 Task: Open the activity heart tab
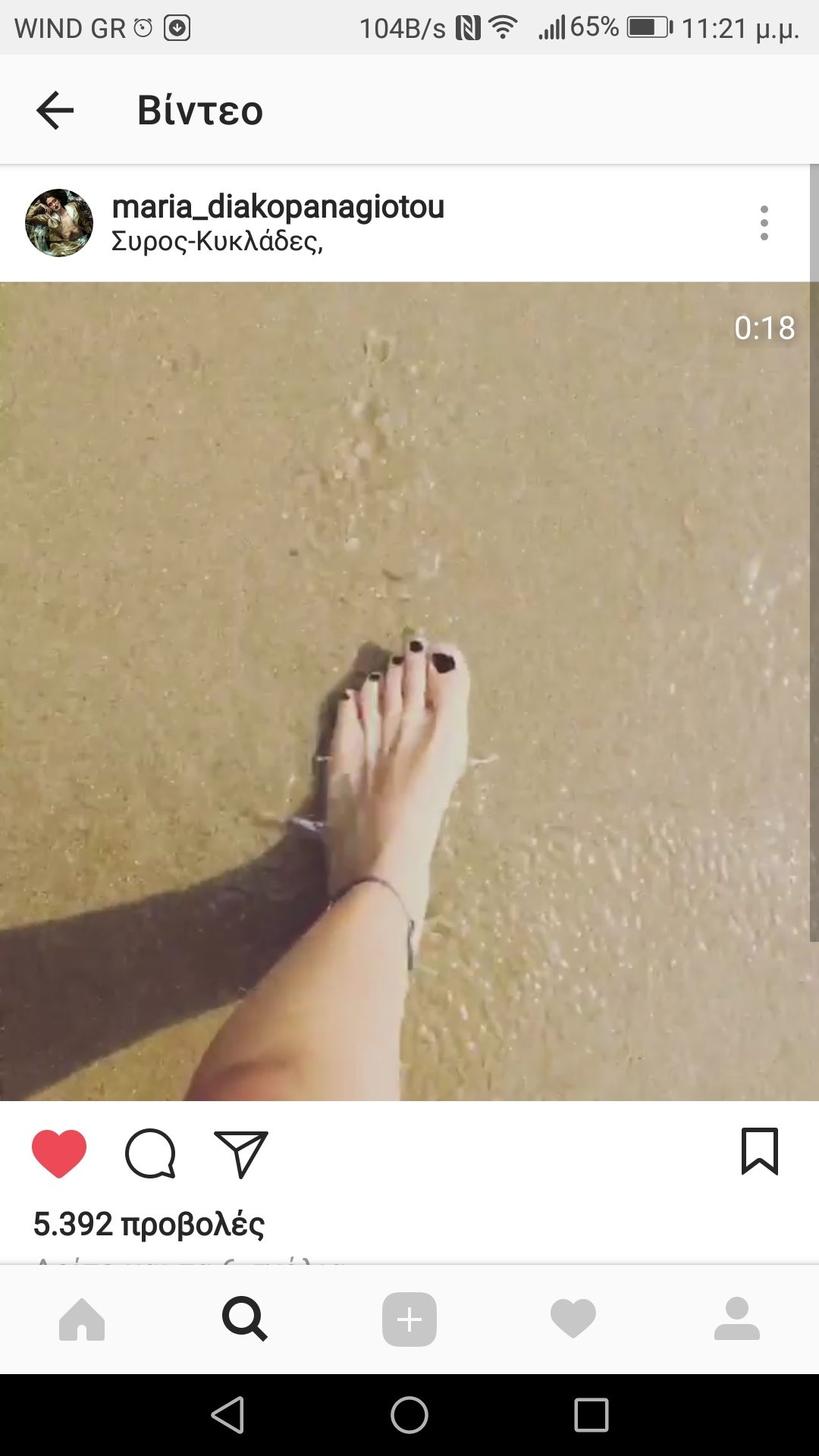(x=573, y=1319)
